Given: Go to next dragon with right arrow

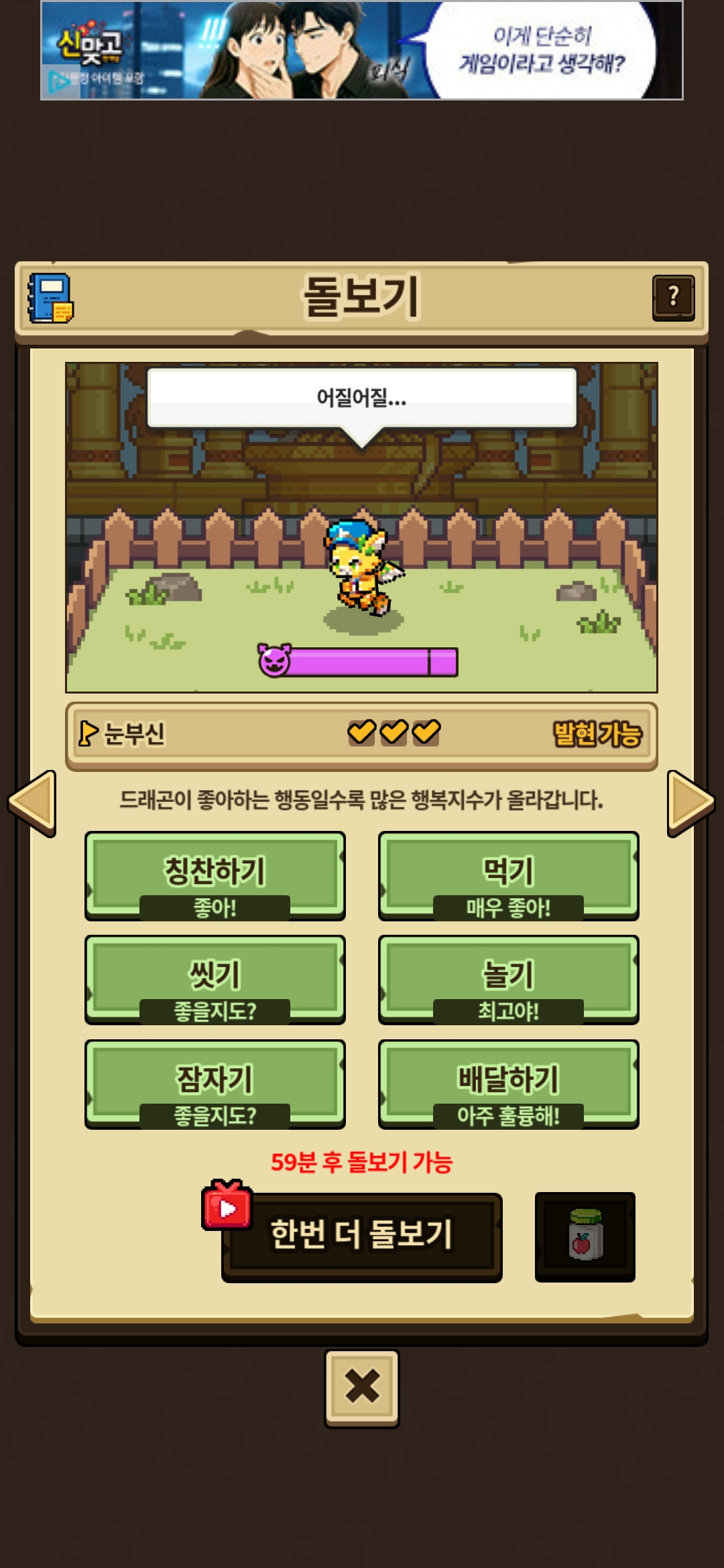Looking at the screenshot, I should [690, 803].
